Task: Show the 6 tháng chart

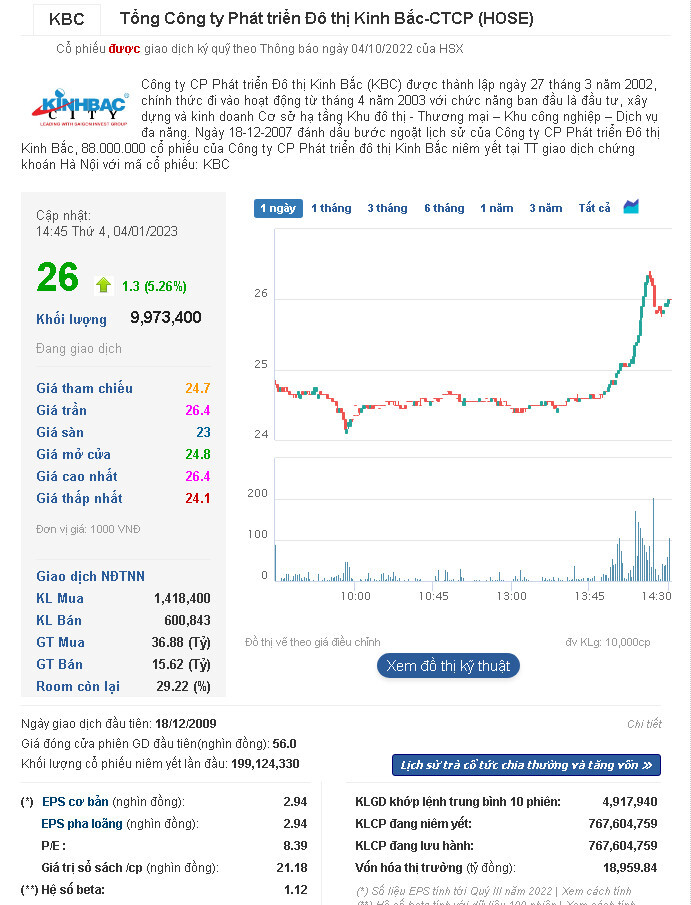Action: (x=444, y=208)
